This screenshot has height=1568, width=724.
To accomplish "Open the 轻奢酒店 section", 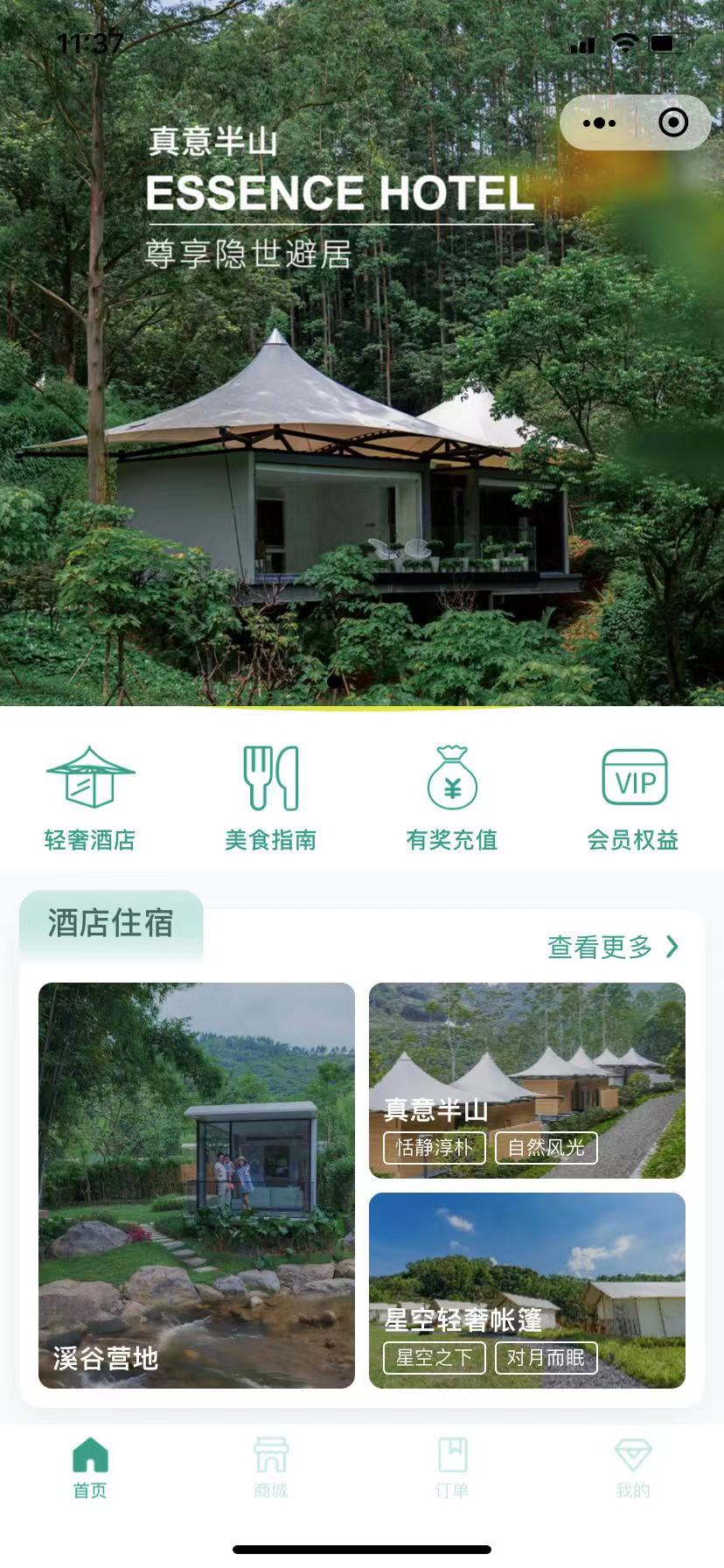I will coord(90,797).
